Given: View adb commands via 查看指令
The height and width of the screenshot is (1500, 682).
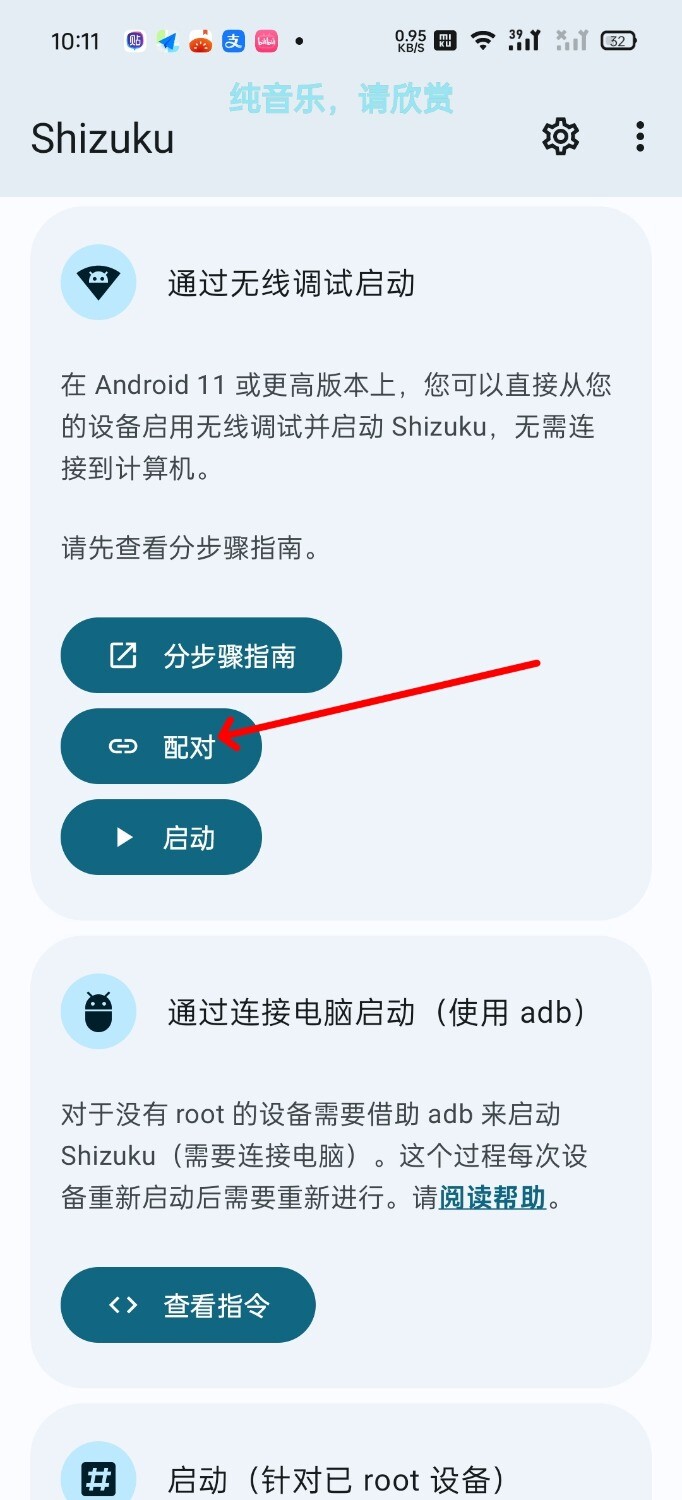Looking at the screenshot, I should click(x=188, y=1305).
